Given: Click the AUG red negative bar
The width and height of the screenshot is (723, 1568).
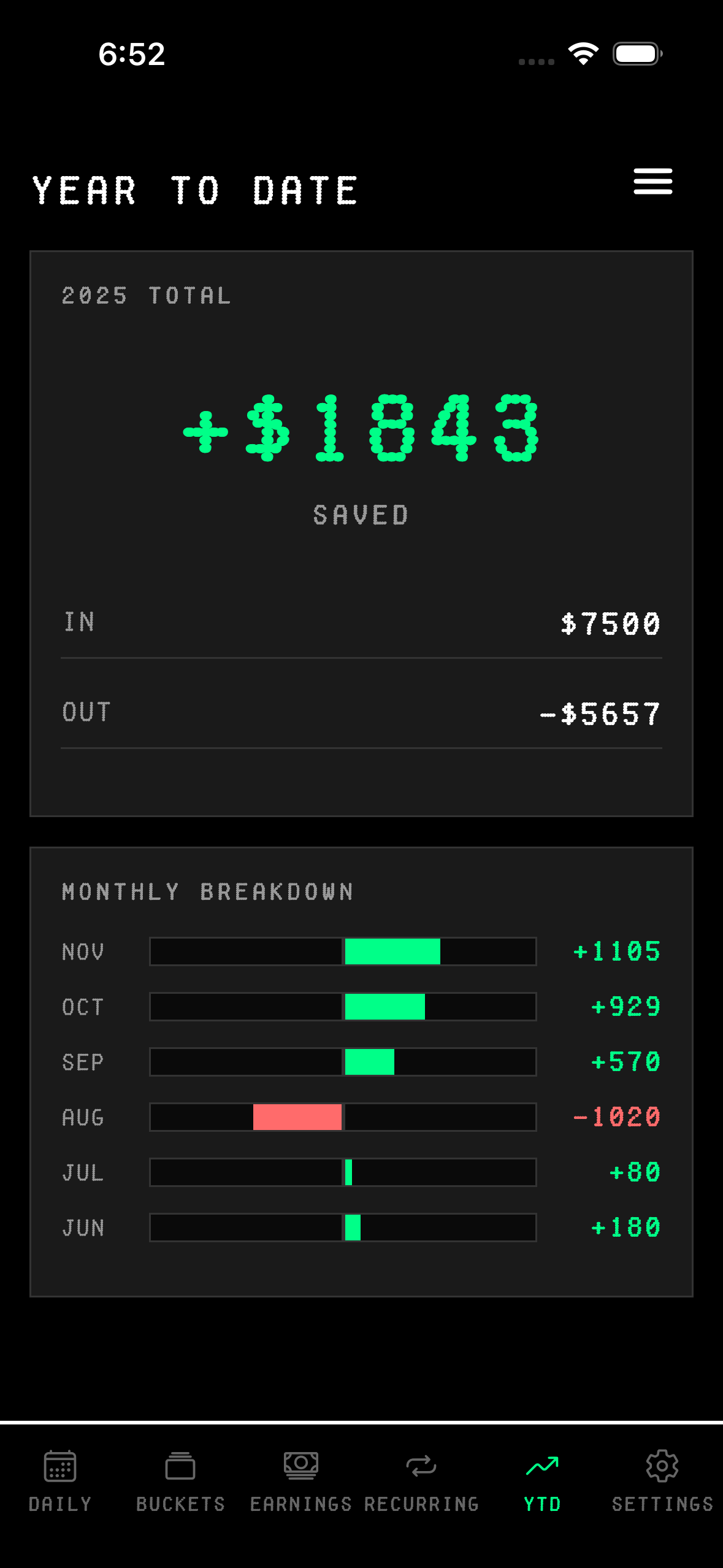Looking at the screenshot, I should coord(297,1118).
